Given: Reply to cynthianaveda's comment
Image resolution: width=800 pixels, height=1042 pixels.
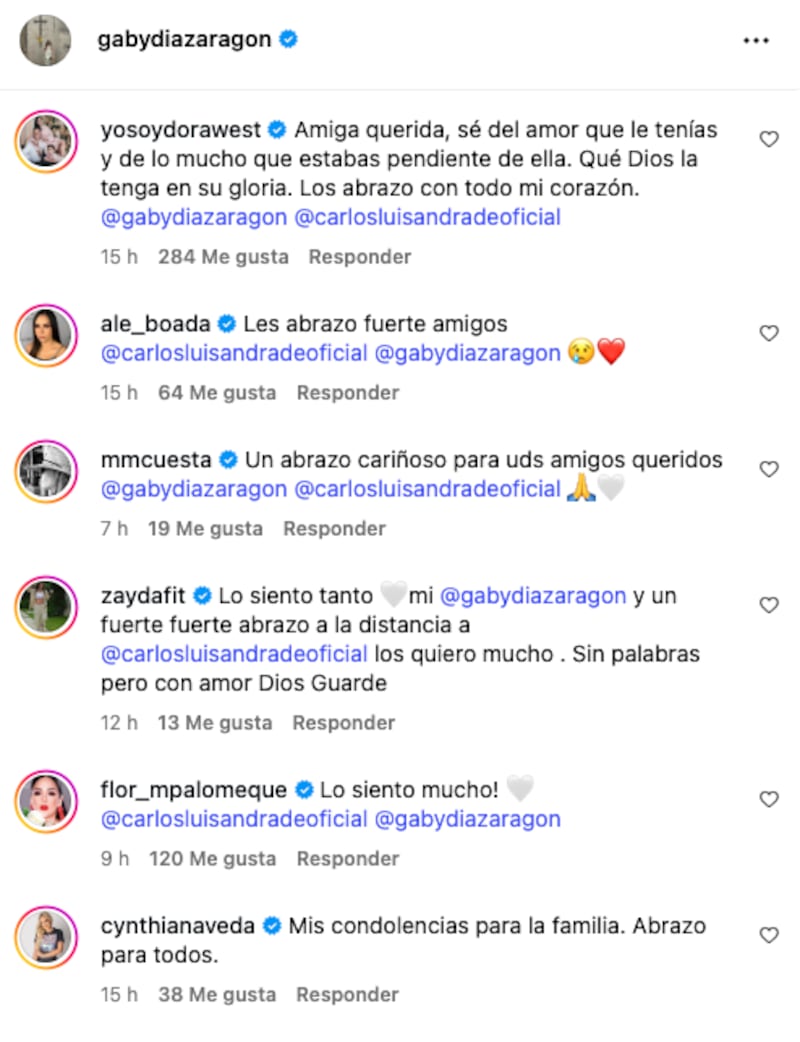Looking at the screenshot, I should pyautogui.click(x=347, y=995).
